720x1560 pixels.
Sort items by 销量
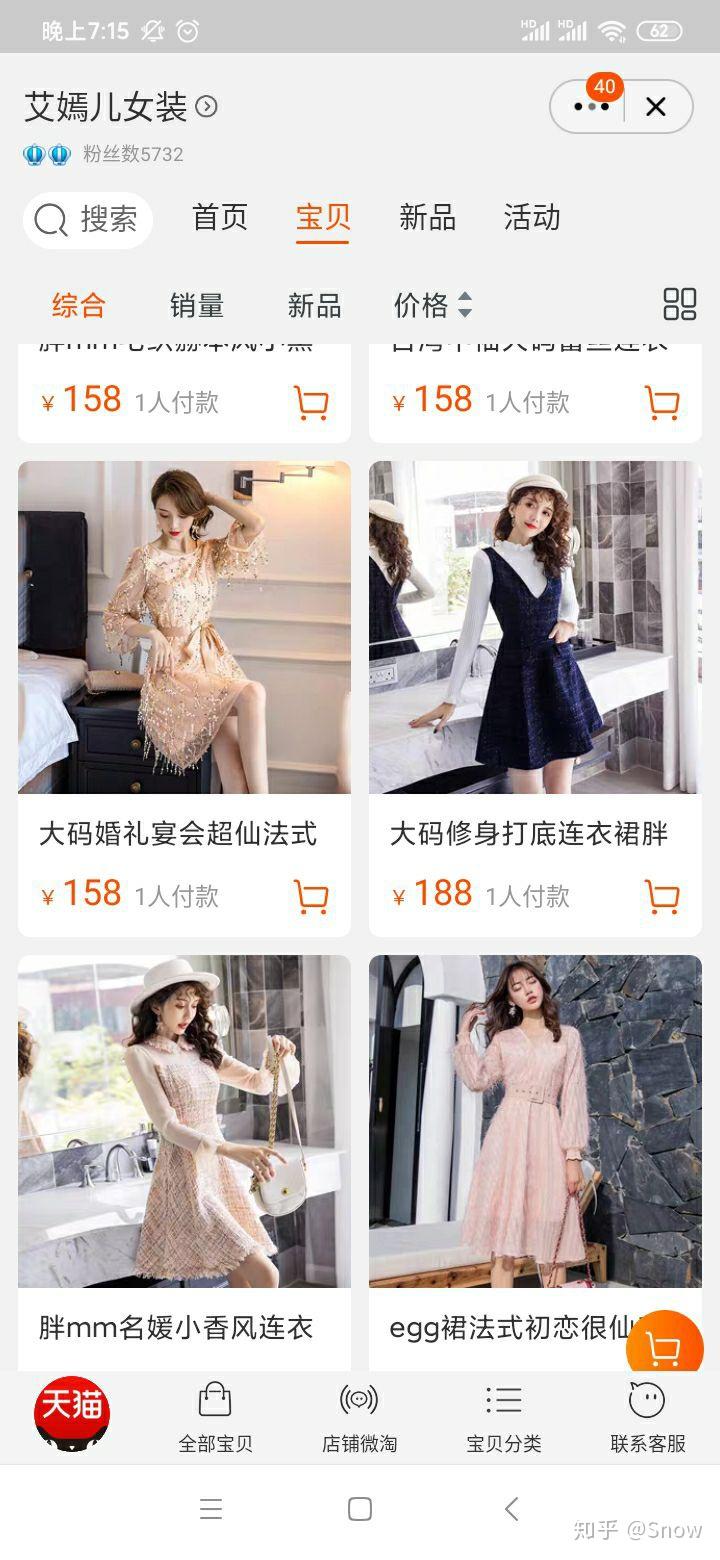point(197,305)
